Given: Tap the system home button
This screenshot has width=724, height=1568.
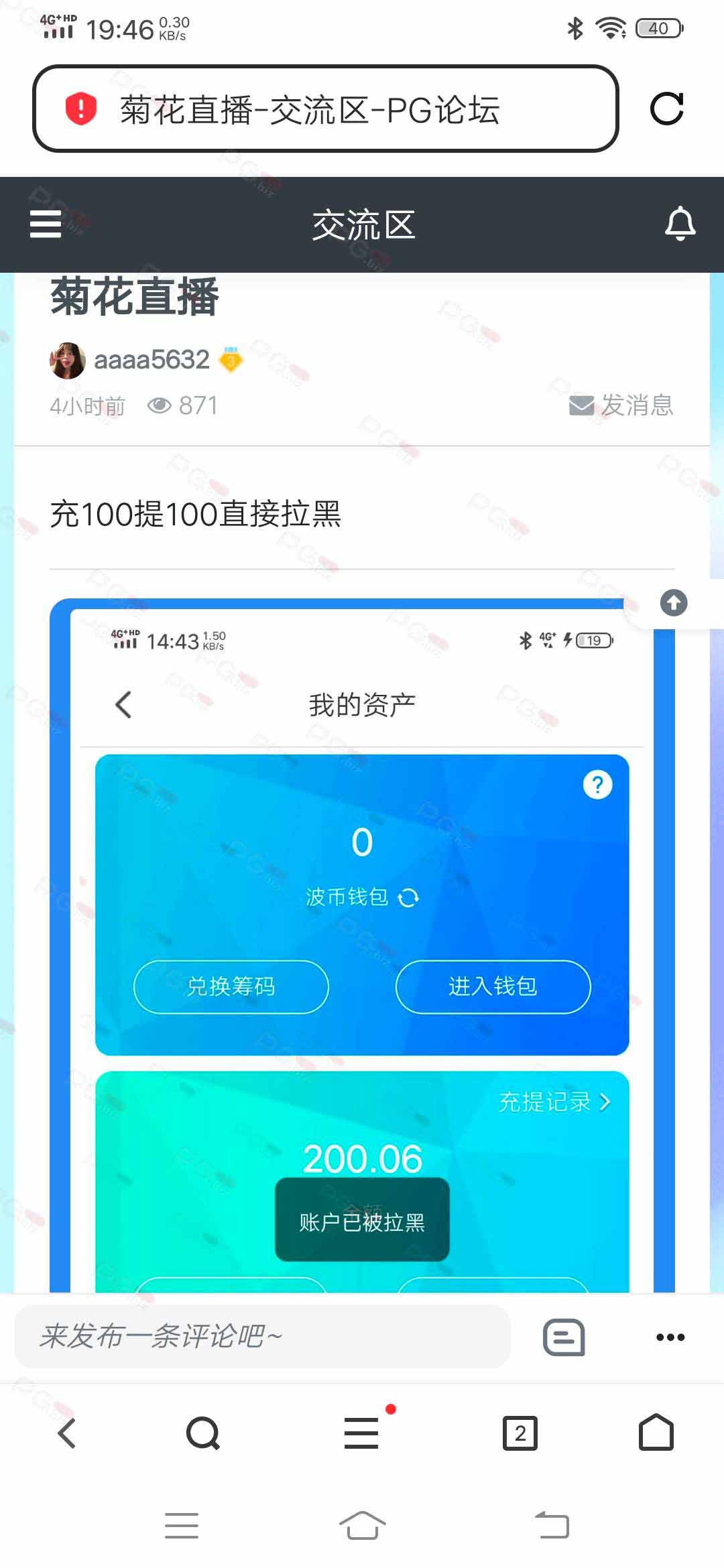Looking at the screenshot, I should tap(362, 1526).
